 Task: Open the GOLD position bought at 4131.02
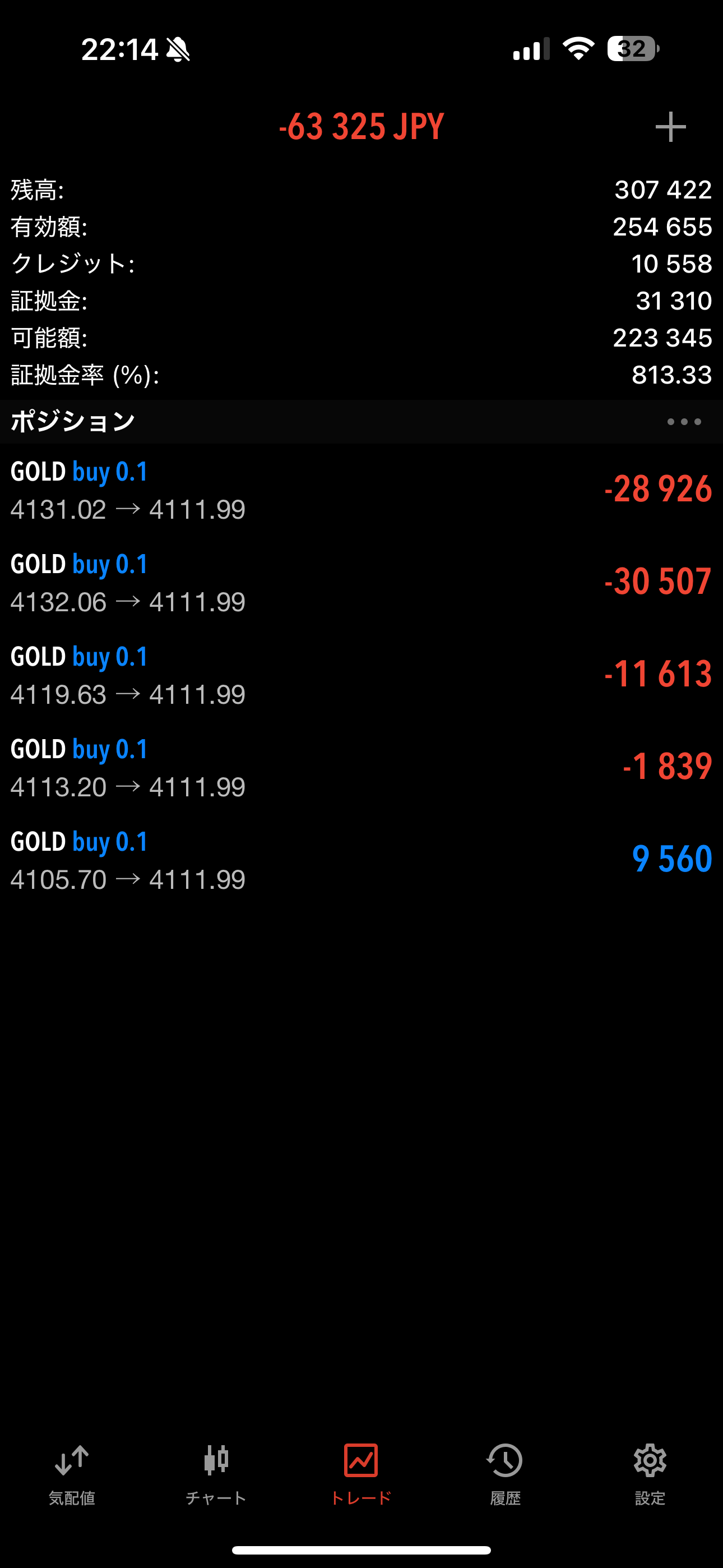[x=361, y=490]
